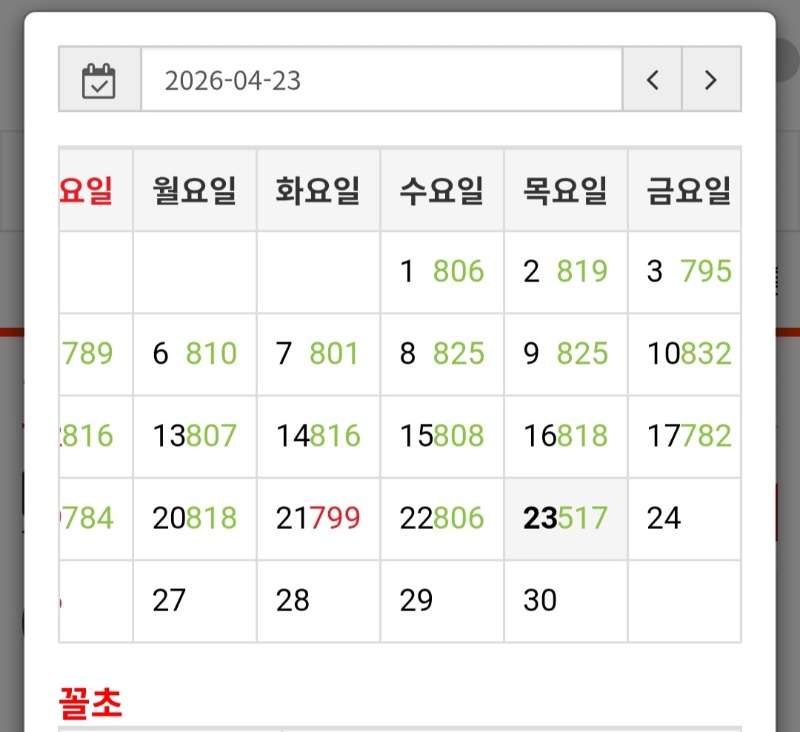Select April 14 in the calendar
Image resolution: width=800 pixels, height=732 pixels.
(318, 436)
